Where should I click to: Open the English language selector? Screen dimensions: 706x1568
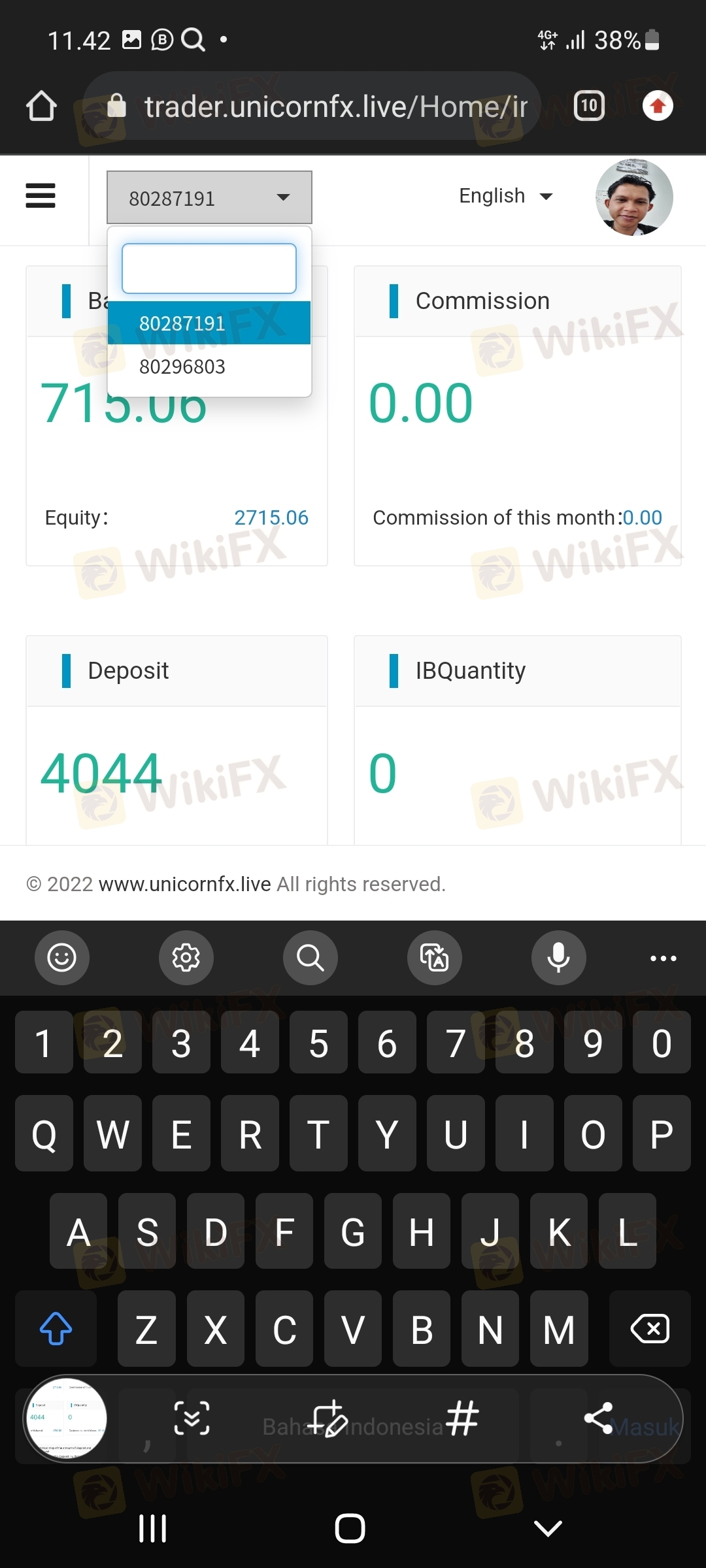(x=505, y=196)
